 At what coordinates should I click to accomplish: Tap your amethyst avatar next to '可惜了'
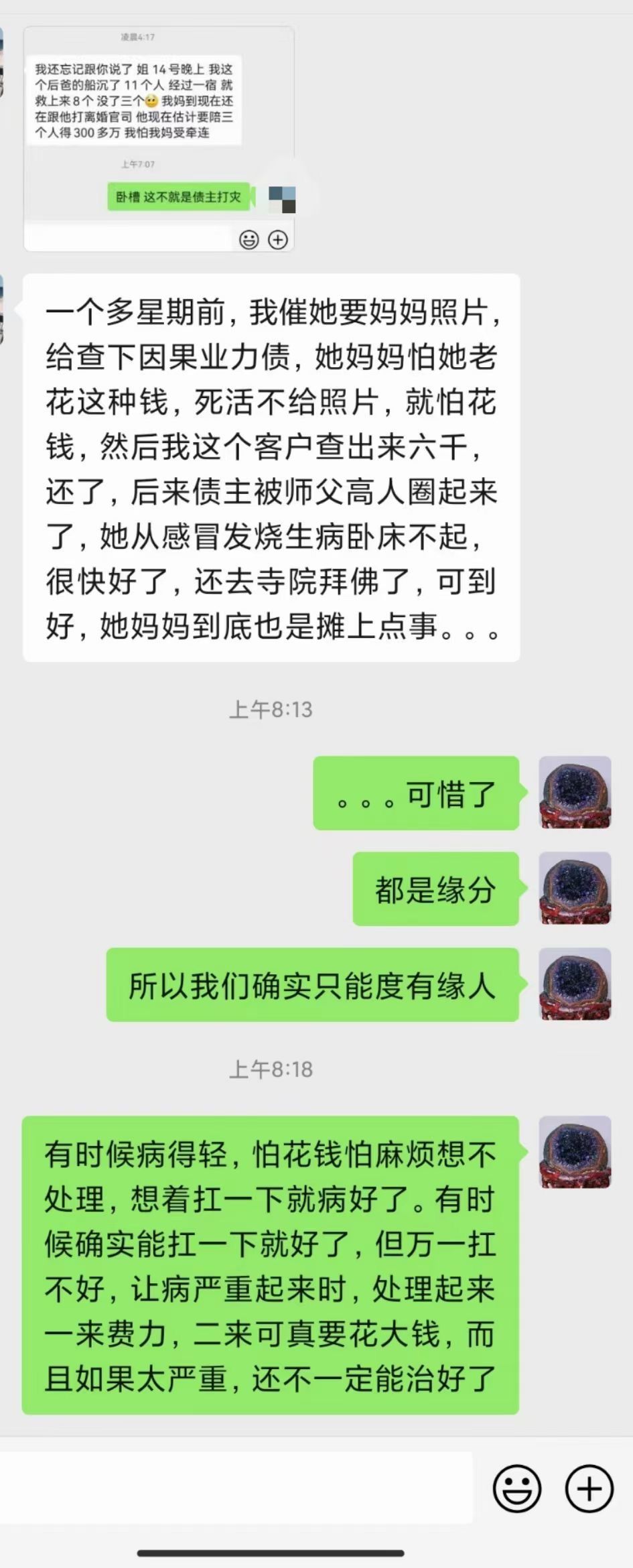[575, 794]
